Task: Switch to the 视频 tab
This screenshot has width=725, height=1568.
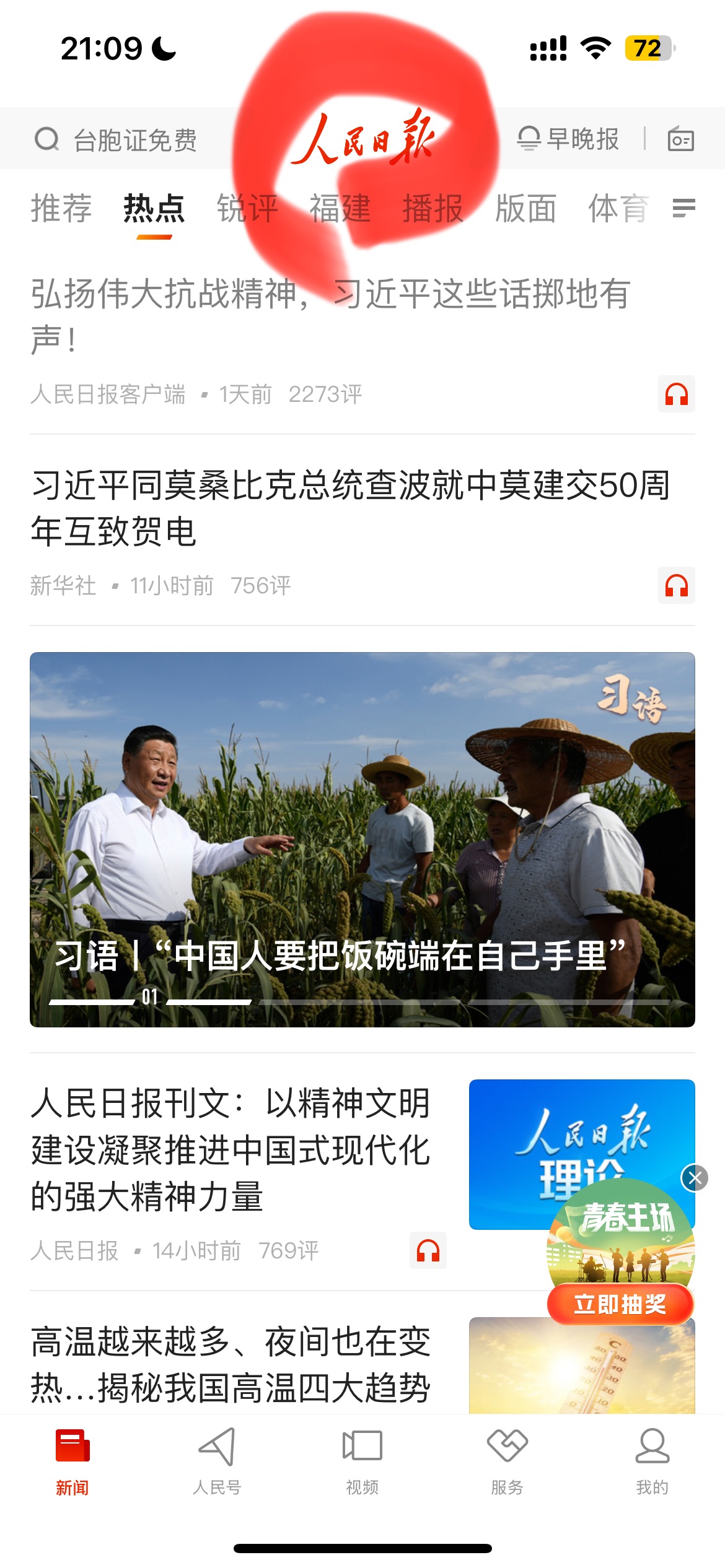Action: [x=362, y=1461]
